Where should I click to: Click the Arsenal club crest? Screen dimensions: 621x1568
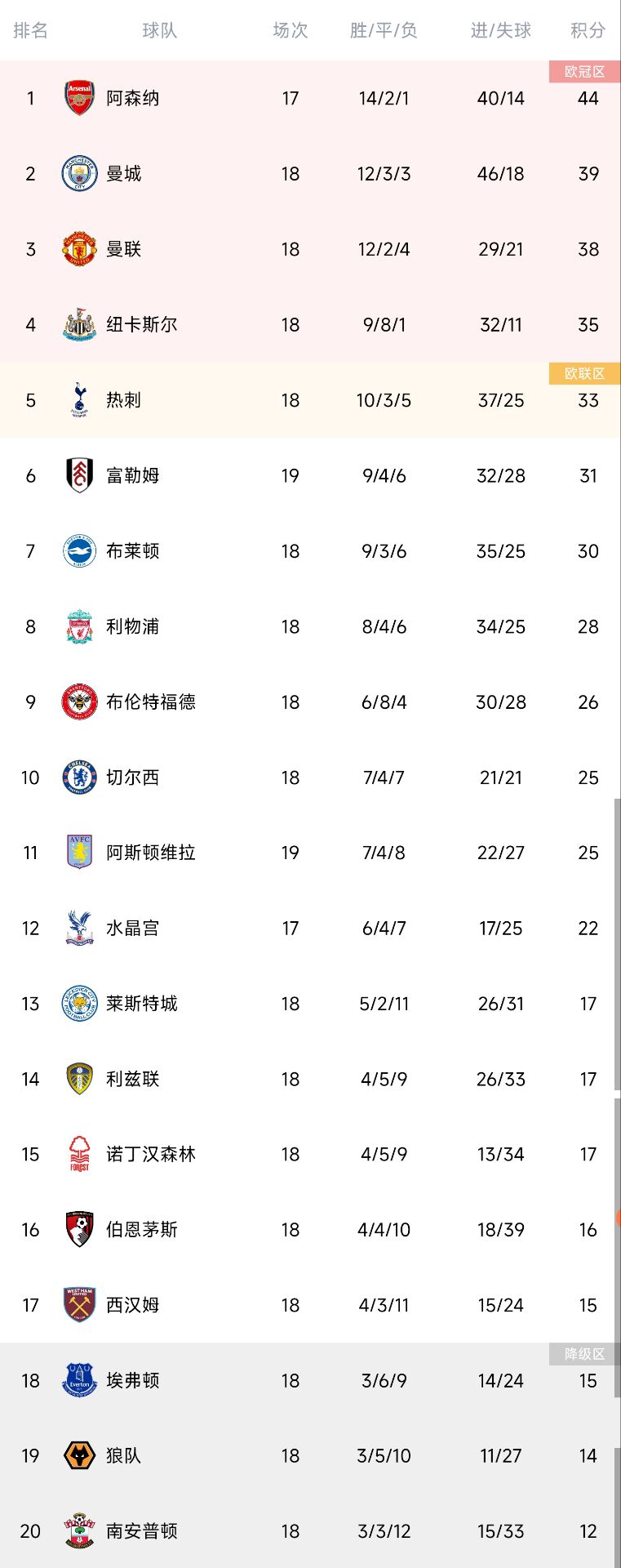tap(79, 98)
